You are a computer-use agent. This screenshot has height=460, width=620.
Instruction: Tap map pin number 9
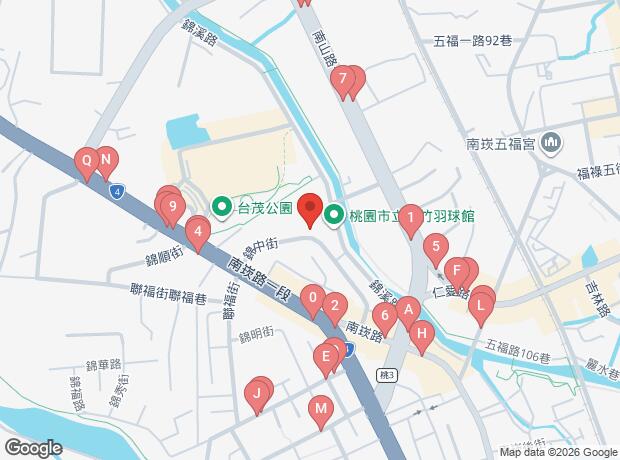tap(173, 209)
